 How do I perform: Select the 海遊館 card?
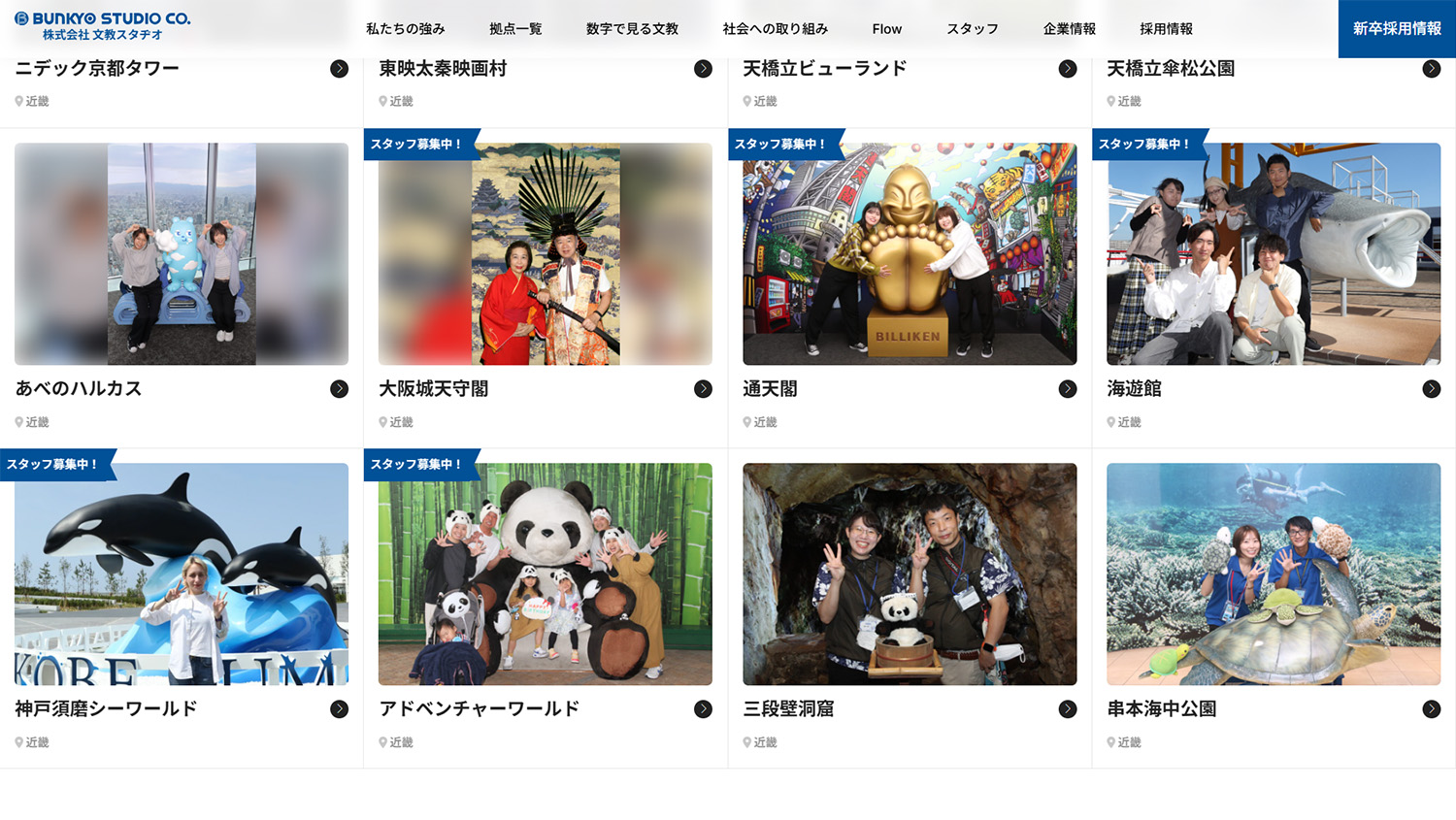pos(1274,254)
